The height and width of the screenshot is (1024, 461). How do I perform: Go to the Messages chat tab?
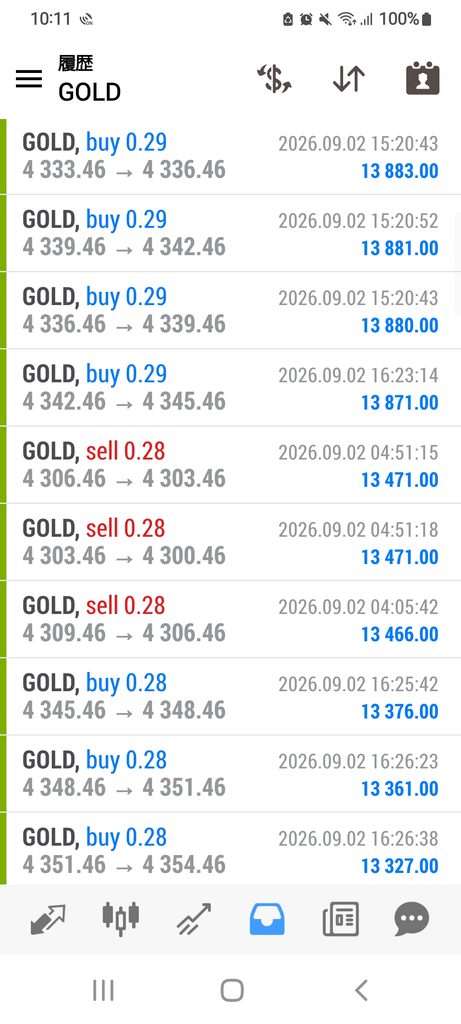click(x=412, y=920)
